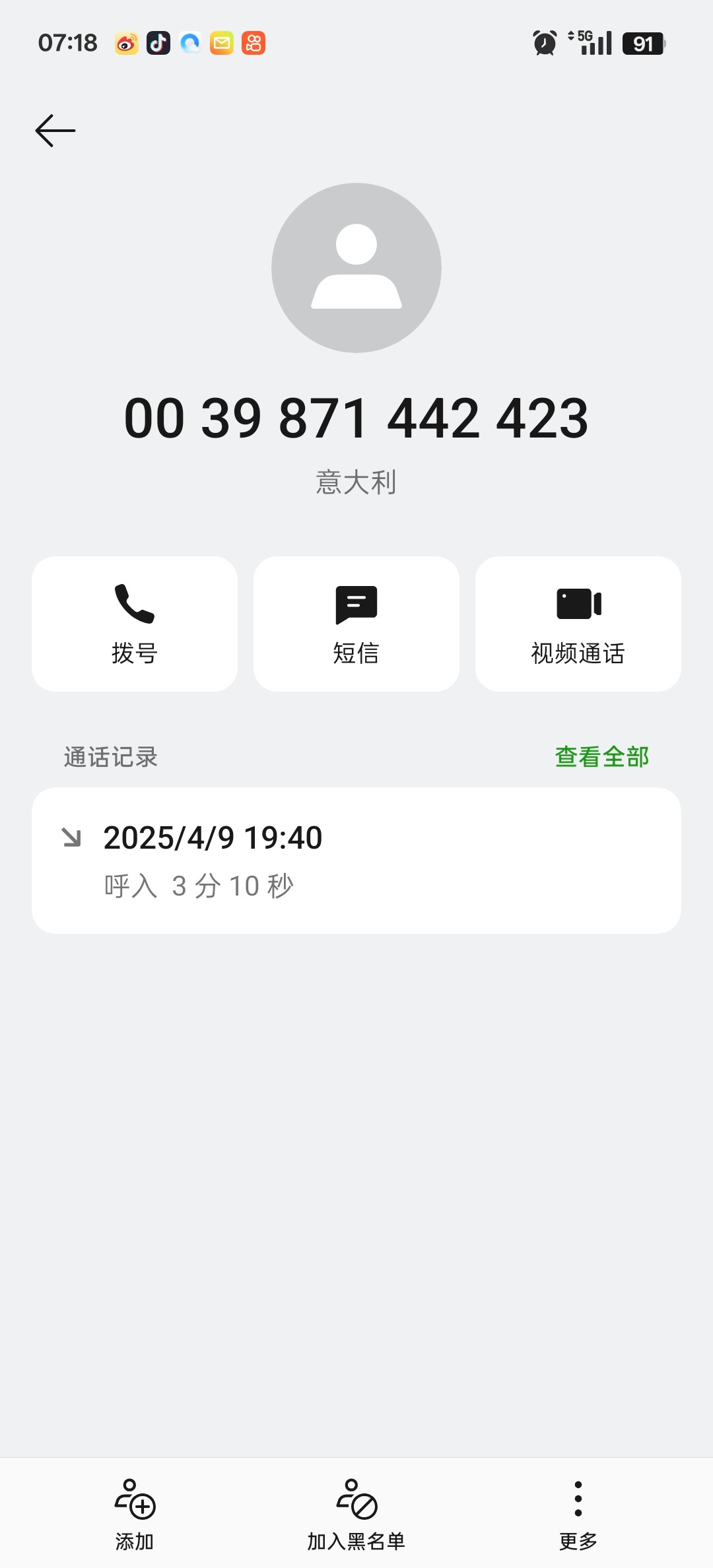
Task: Go back using the top-left arrow
Action: click(55, 131)
